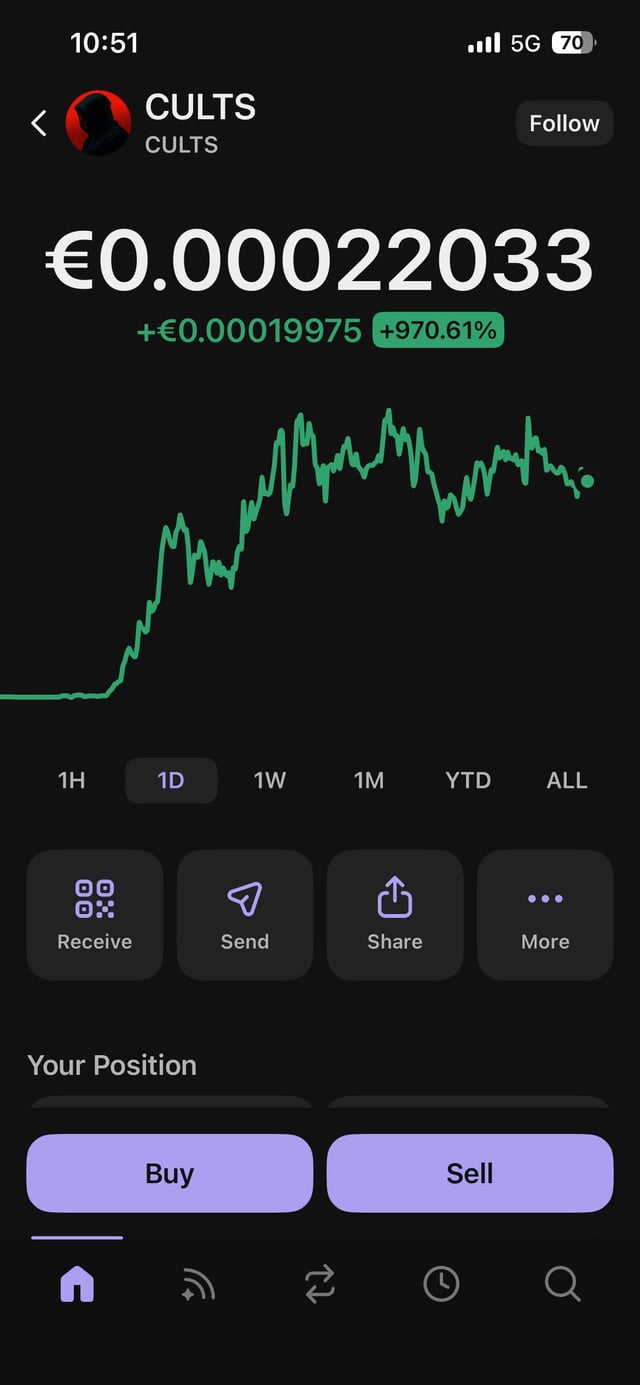Buy CULTS token
The width and height of the screenshot is (640, 1385).
tap(170, 1173)
